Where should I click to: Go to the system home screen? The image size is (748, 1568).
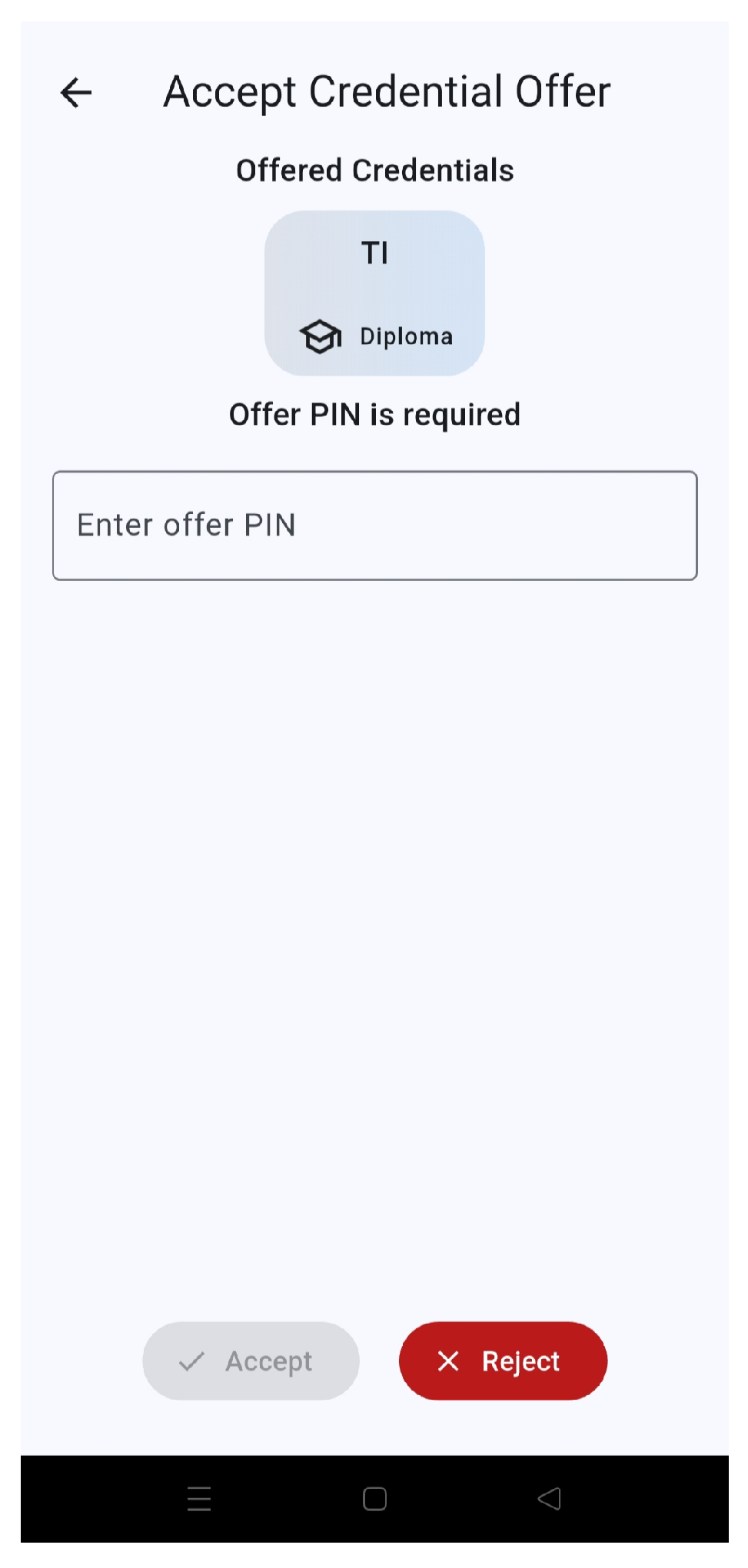(x=374, y=1499)
